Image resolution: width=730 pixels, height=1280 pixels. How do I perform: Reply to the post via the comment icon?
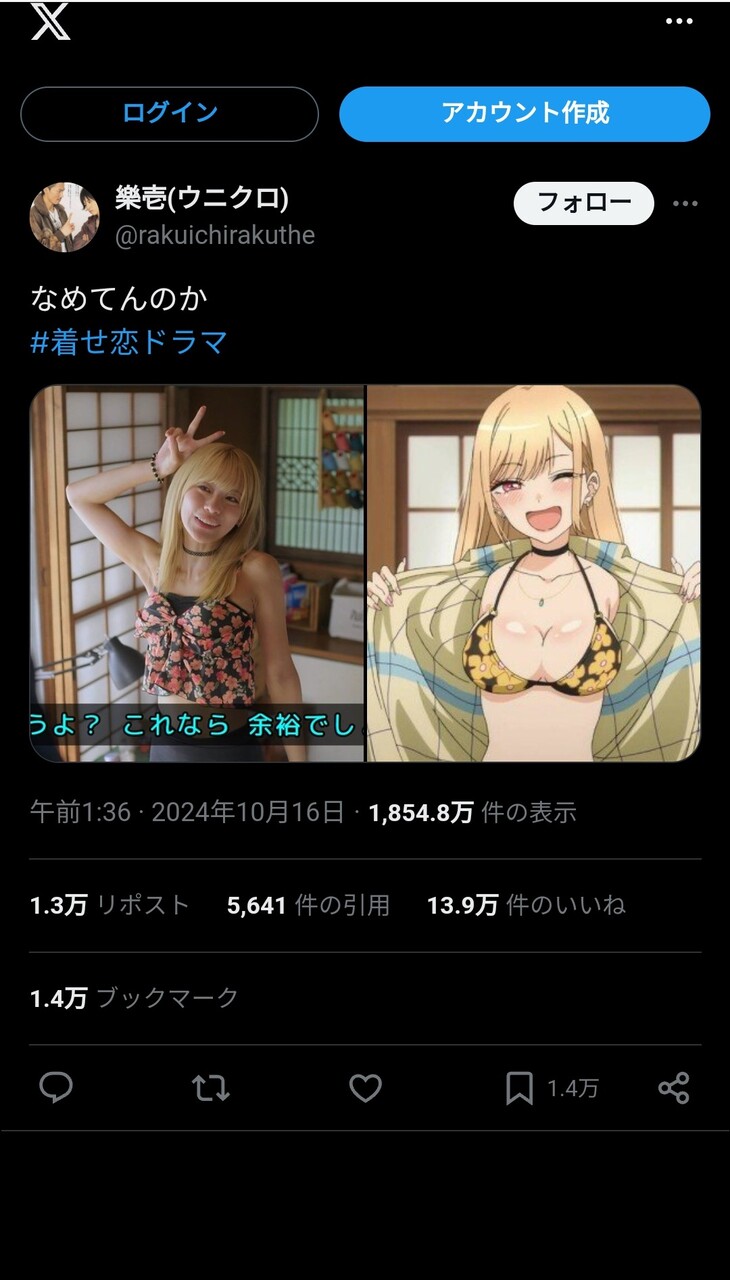click(x=56, y=1087)
